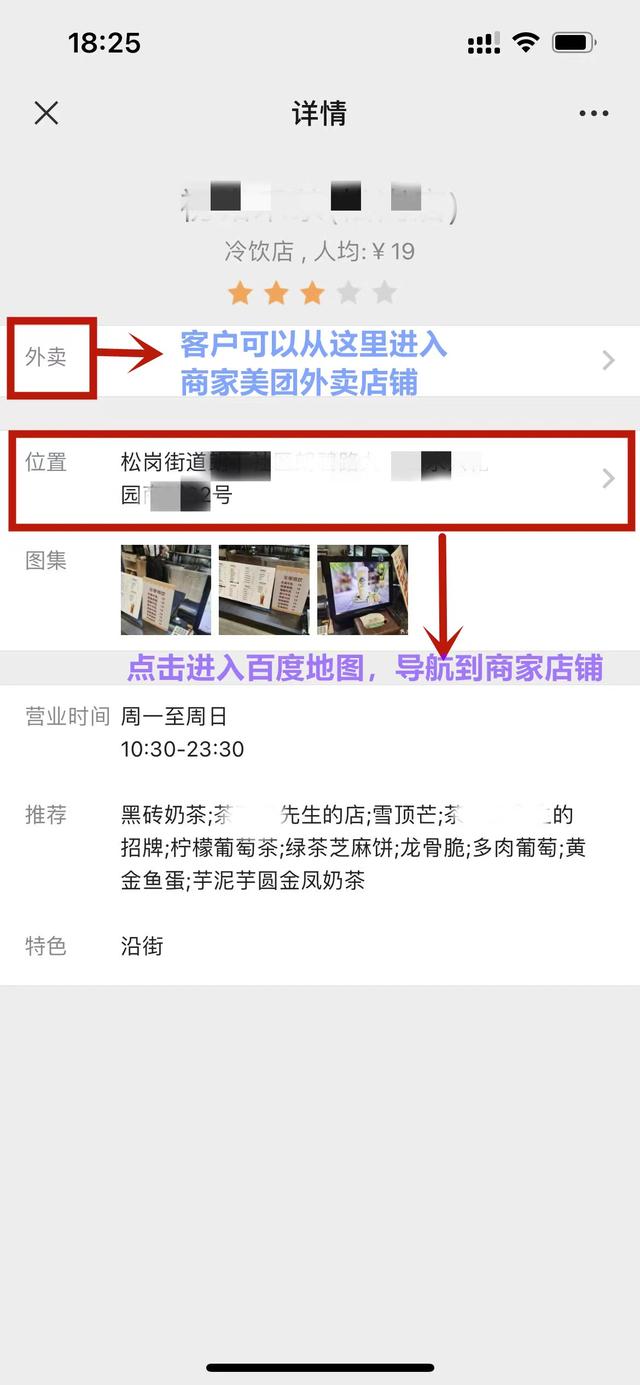View the second photo in 图集
The image size is (640, 1385).
[x=264, y=589]
